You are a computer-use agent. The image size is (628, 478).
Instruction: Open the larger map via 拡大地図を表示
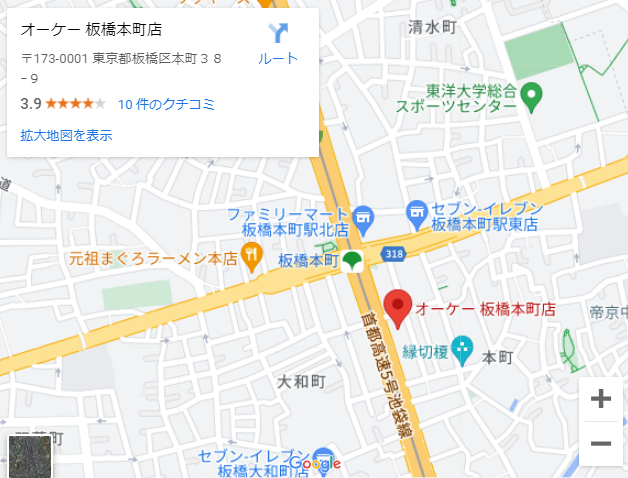point(66,135)
